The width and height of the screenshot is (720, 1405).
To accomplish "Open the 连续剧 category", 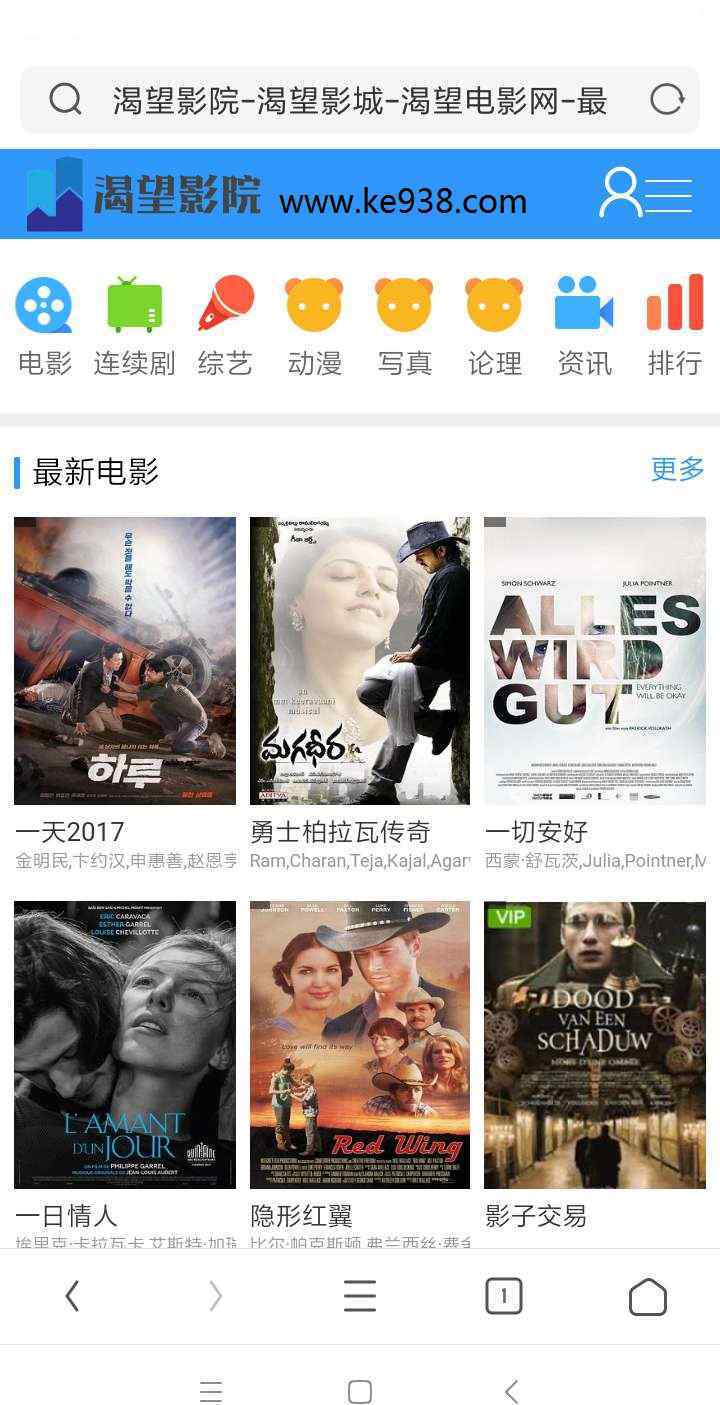I will tap(135, 326).
